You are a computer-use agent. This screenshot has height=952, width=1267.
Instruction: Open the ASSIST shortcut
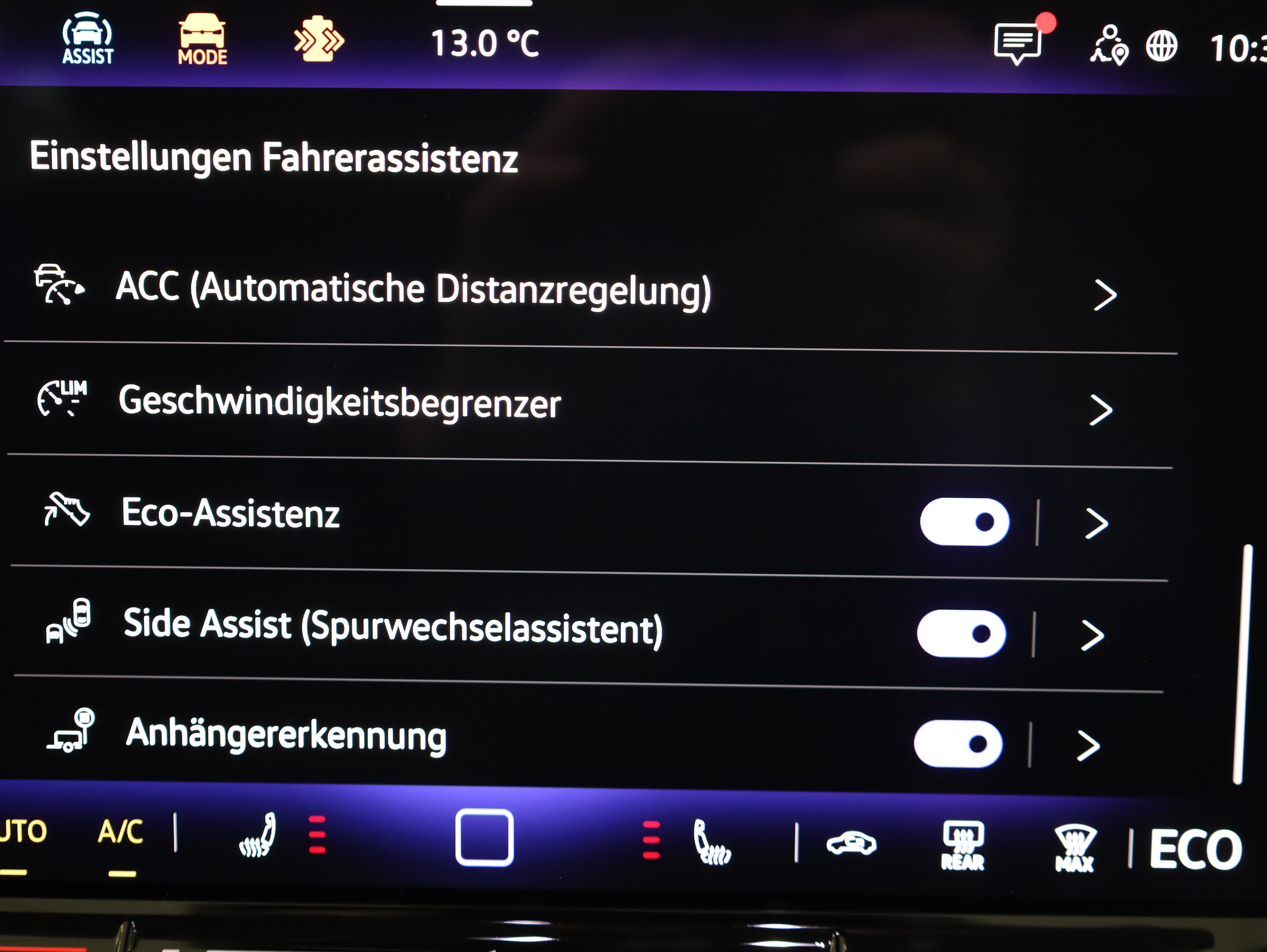(x=87, y=39)
